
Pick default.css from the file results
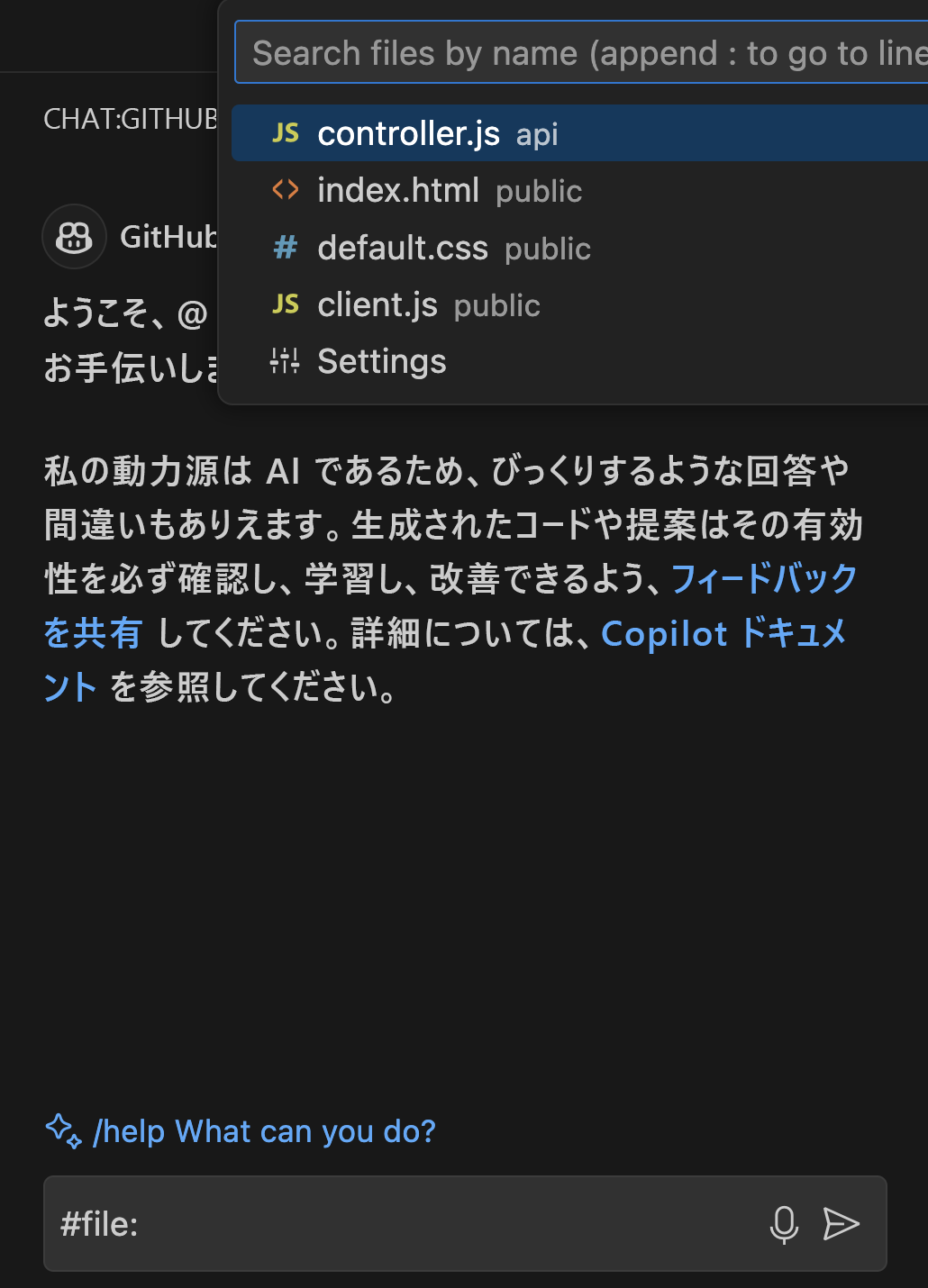[x=403, y=249]
